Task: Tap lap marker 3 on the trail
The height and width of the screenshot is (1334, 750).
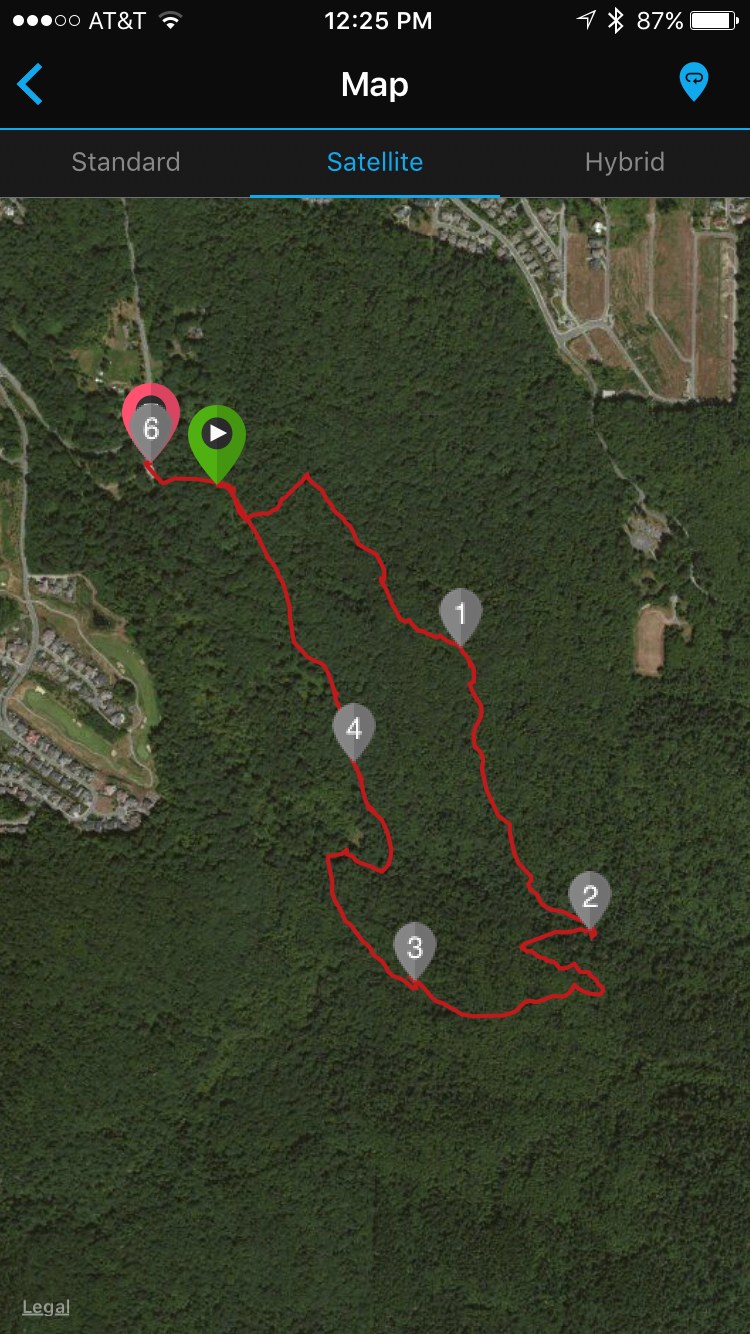Action: click(415, 946)
